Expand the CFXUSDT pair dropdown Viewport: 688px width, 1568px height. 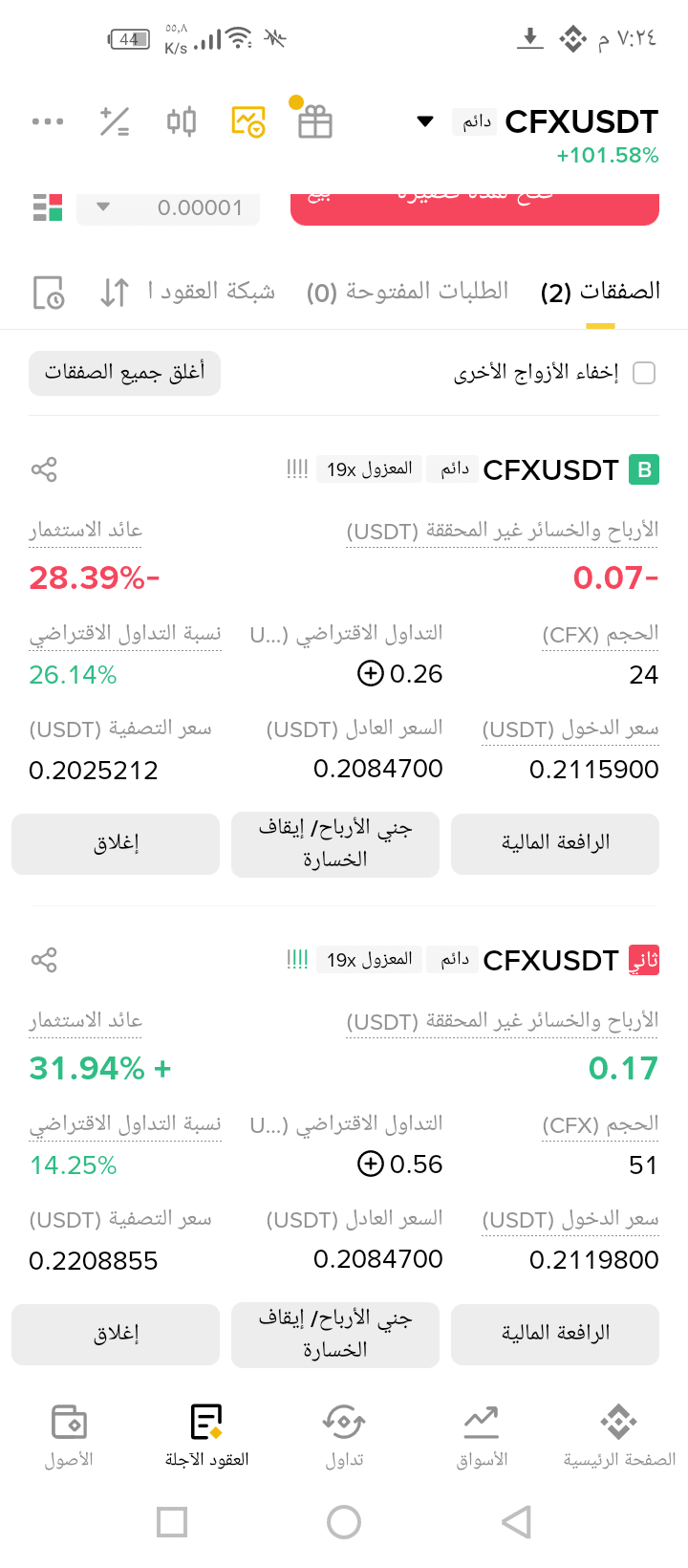(x=426, y=121)
